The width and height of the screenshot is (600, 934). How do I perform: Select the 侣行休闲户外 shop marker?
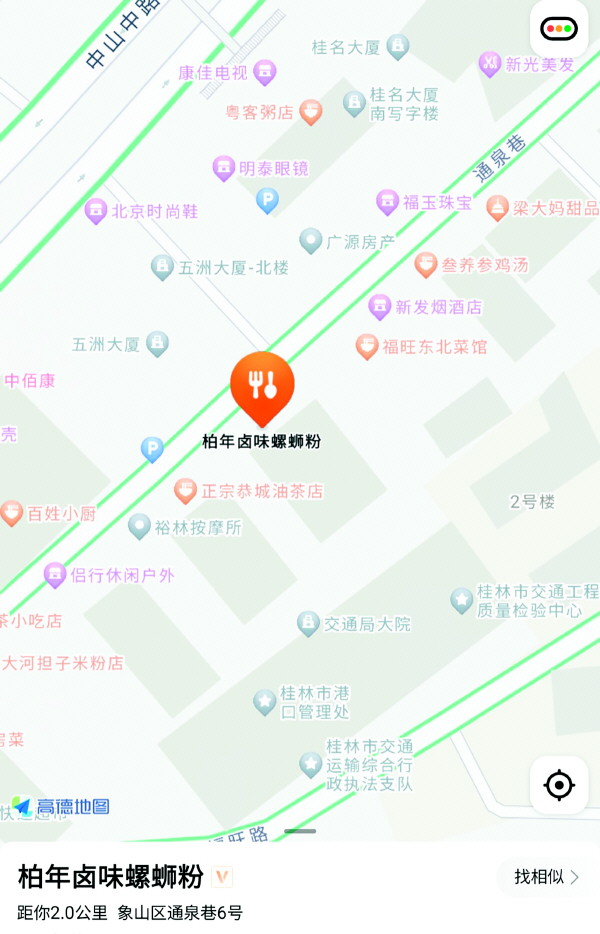point(55,575)
